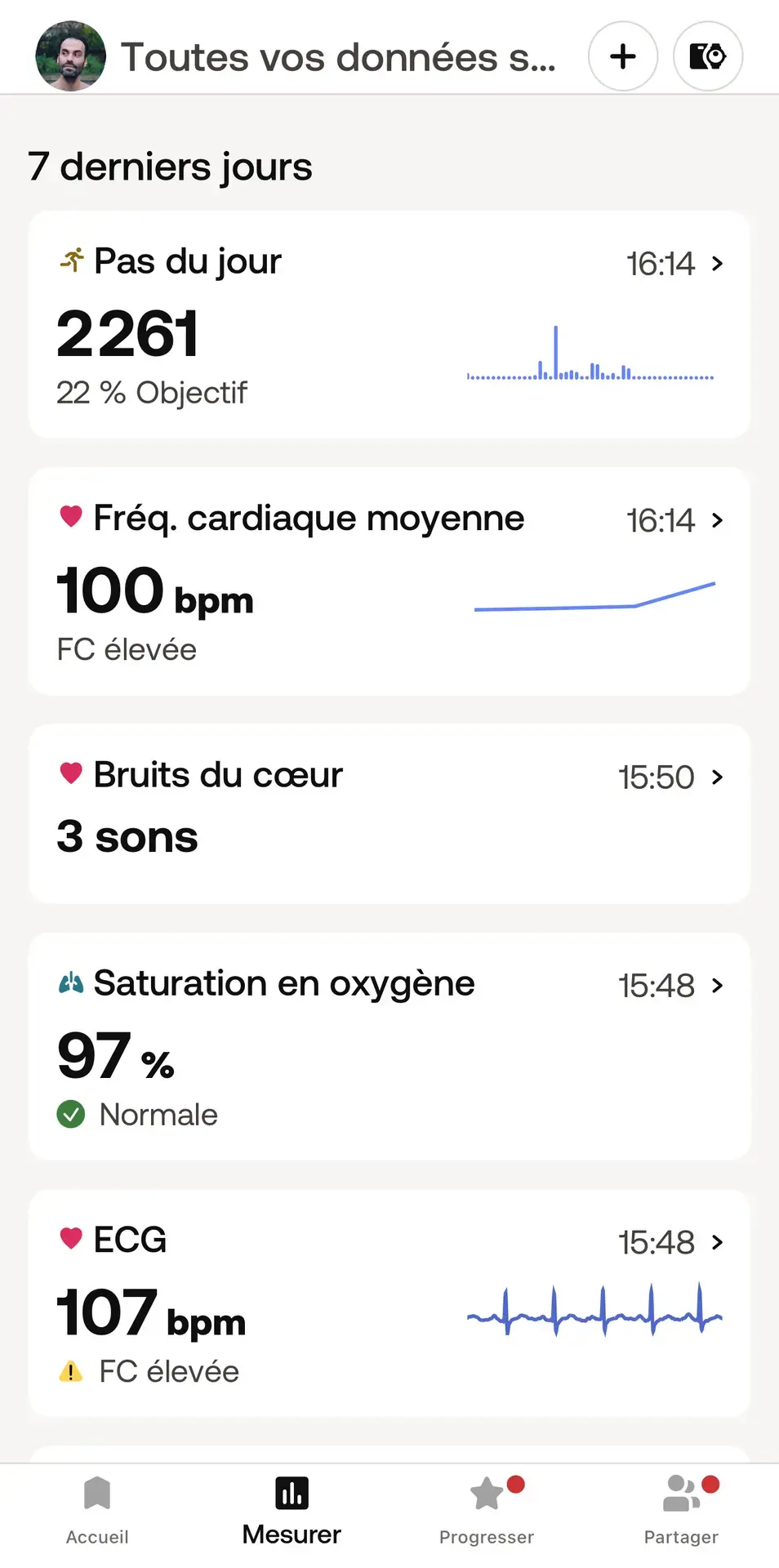
Task: Tap the plus button to add data
Action: click(623, 56)
